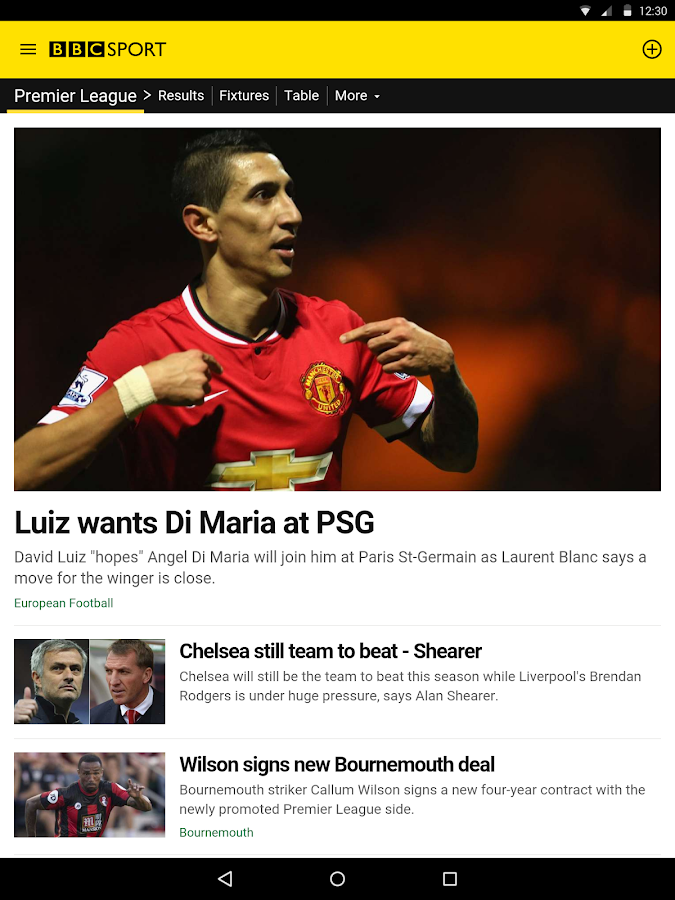The height and width of the screenshot is (900, 675).
Task: View the league Table tab
Action: pos(301,96)
